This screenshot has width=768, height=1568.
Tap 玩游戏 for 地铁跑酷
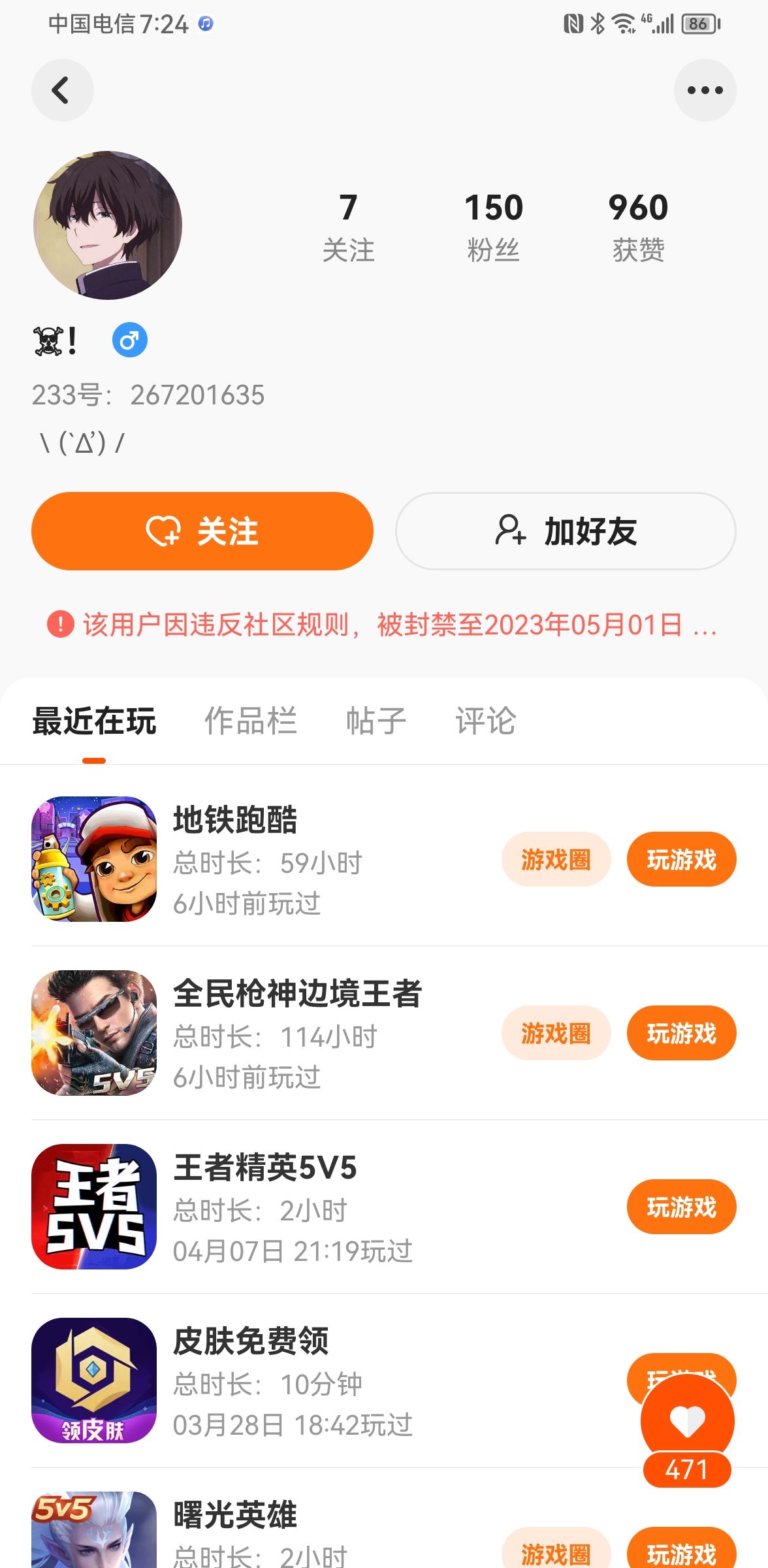tap(681, 859)
